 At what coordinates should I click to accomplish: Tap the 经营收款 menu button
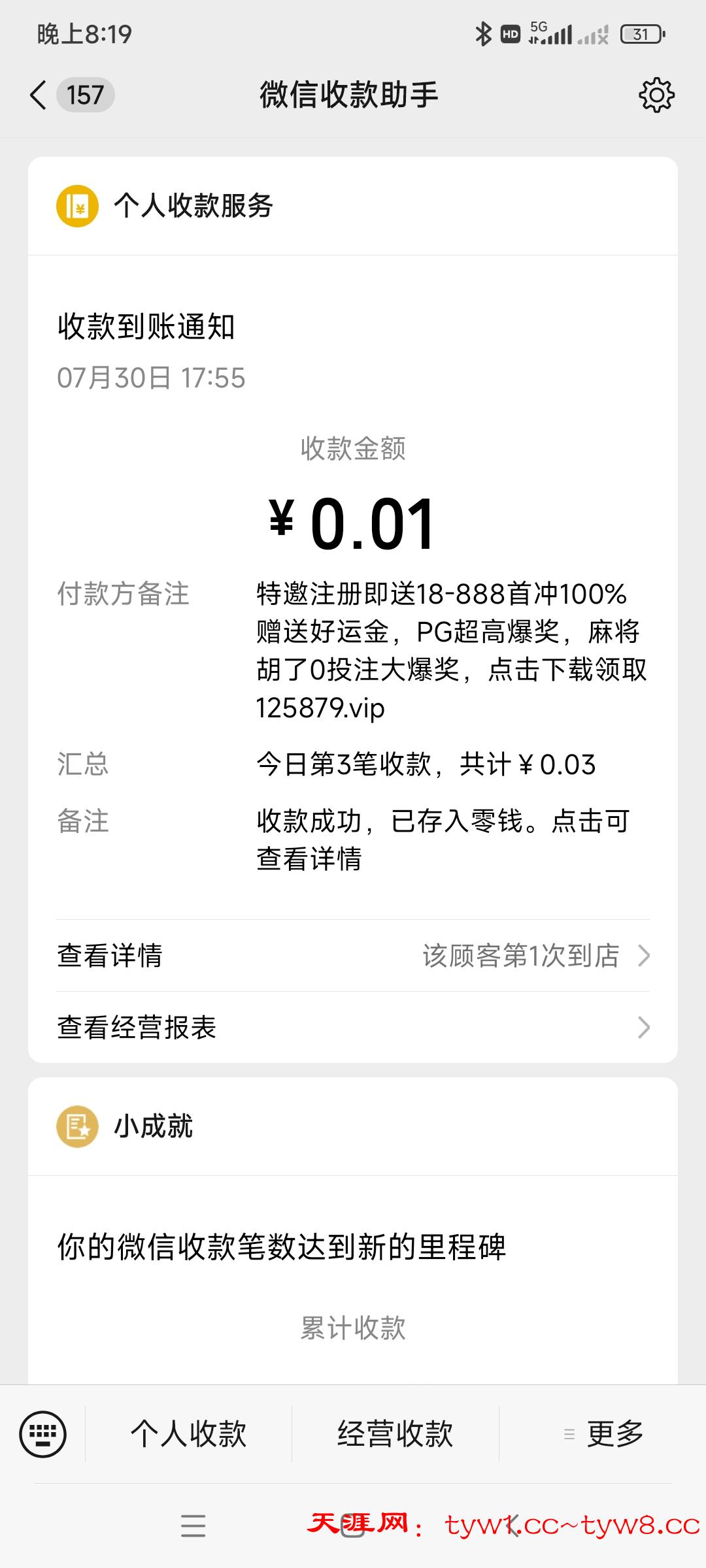click(395, 1434)
